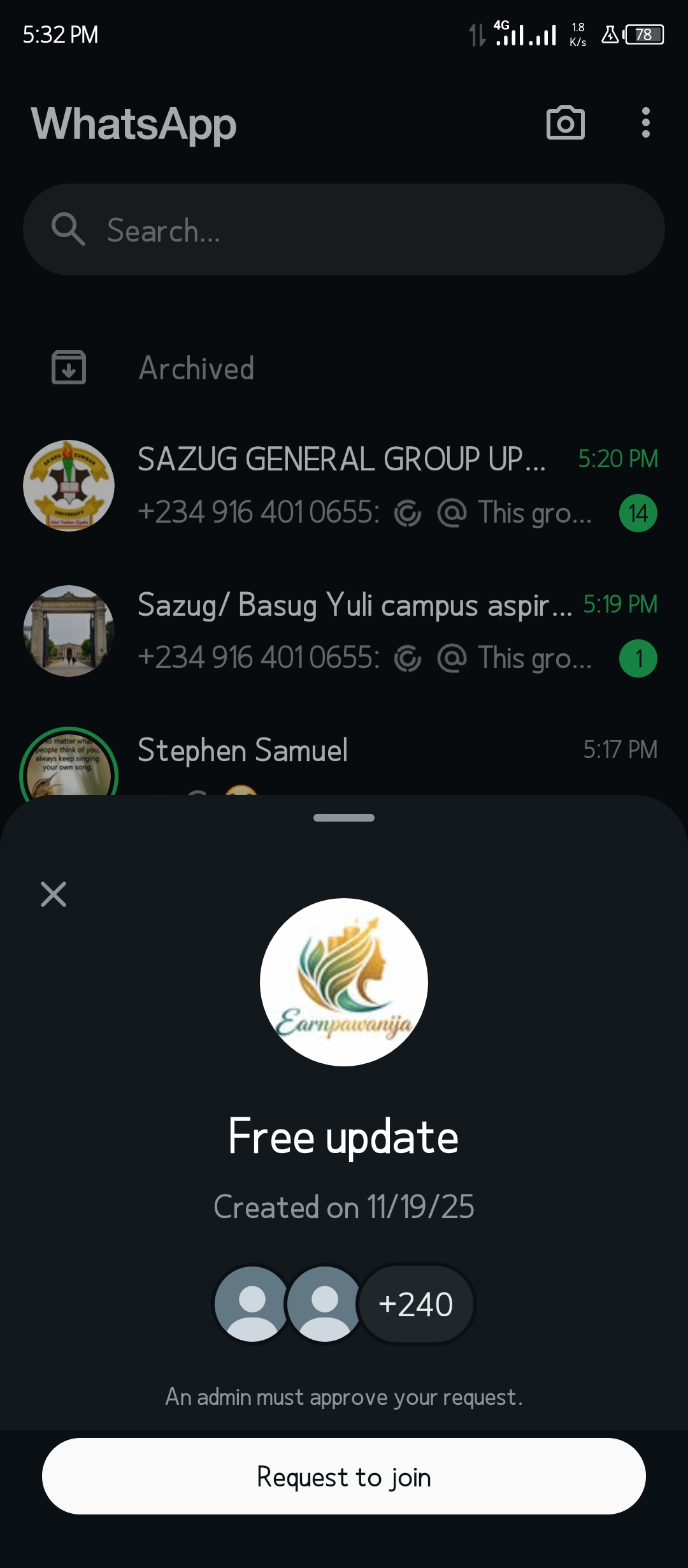Close the group invite sheet
This screenshot has height=1568, width=688.
point(54,894)
